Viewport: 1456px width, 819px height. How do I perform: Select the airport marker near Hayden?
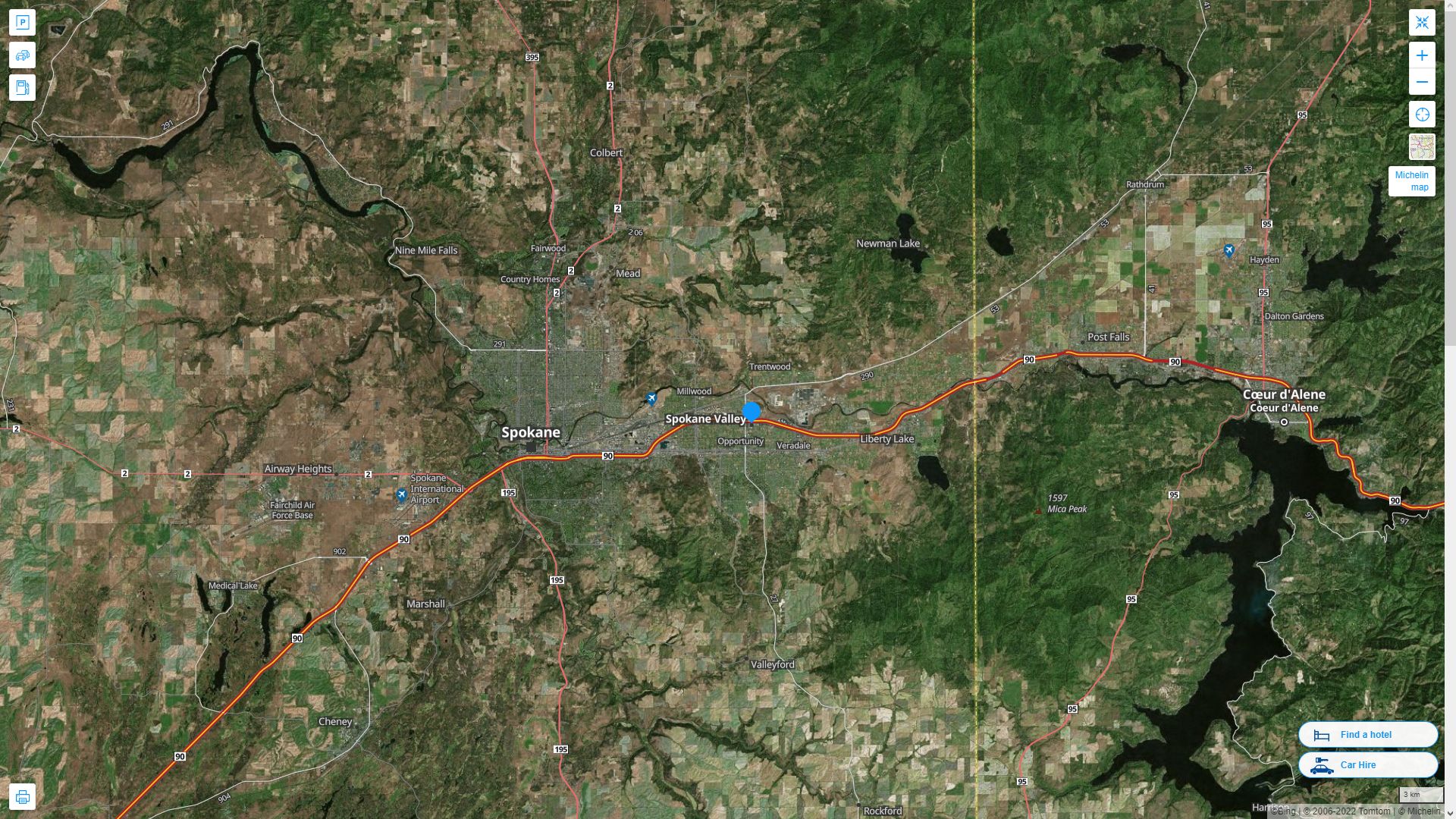point(1228,250)
